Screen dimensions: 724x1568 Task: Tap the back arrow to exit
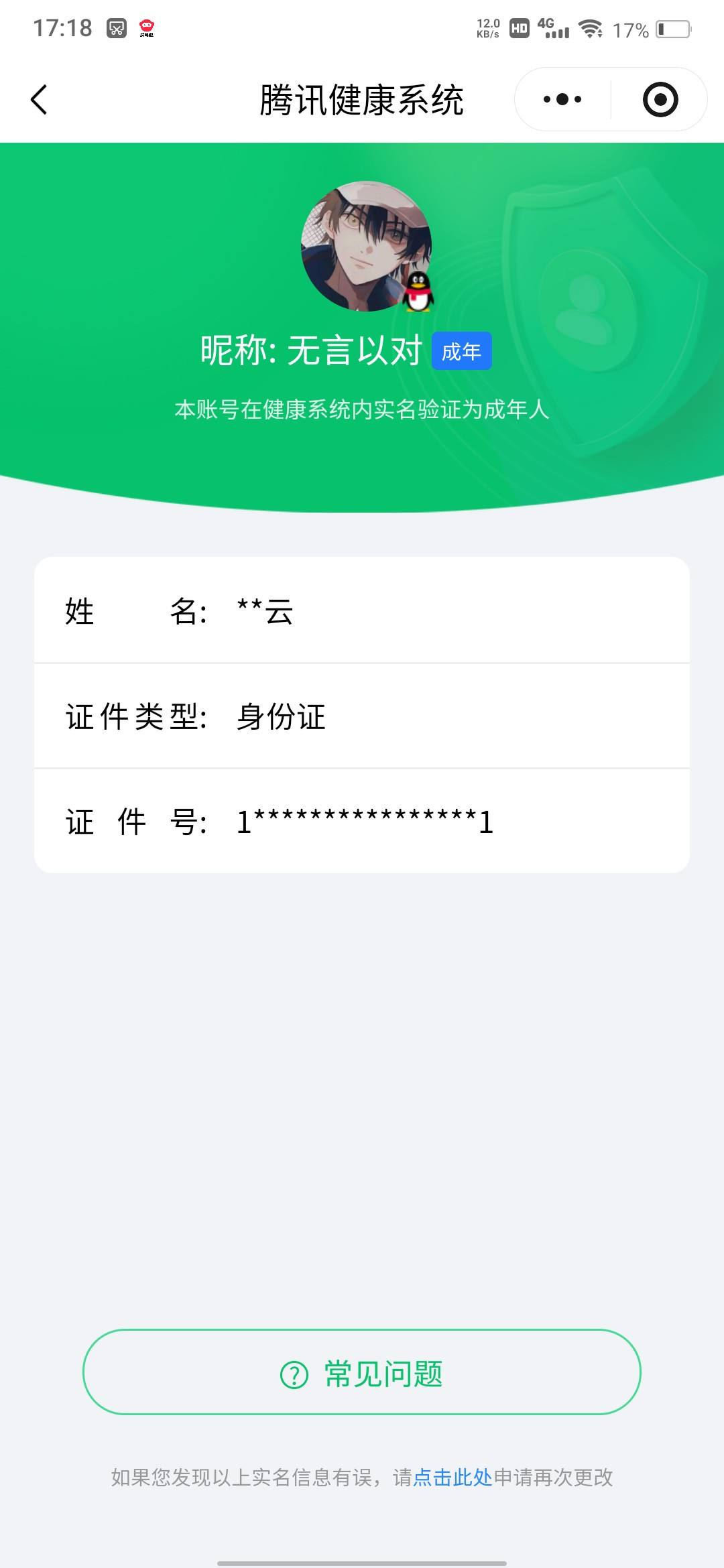pyautogui.click(x=38, y=99)
